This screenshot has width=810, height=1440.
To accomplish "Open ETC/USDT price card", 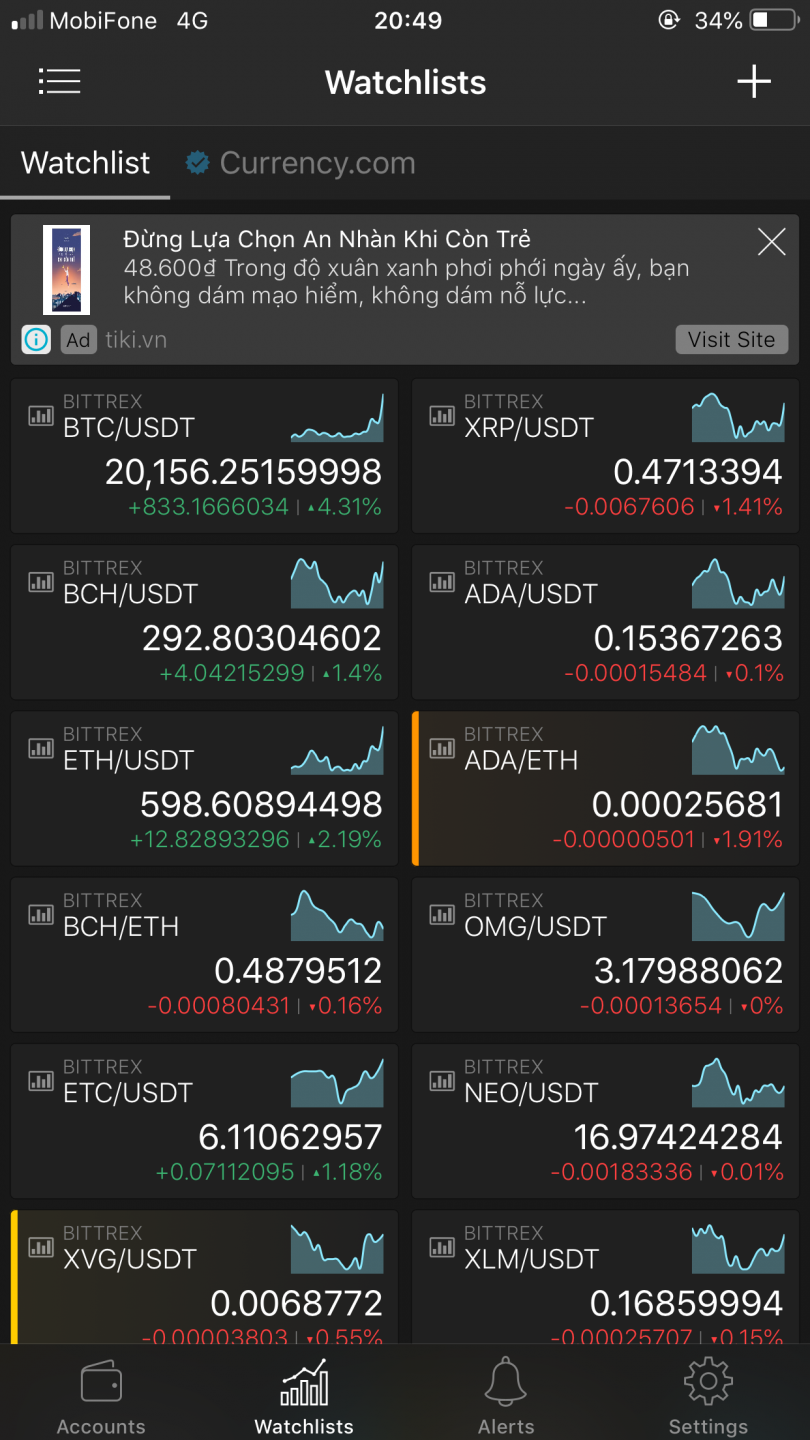I will [x=204, y=1120].
